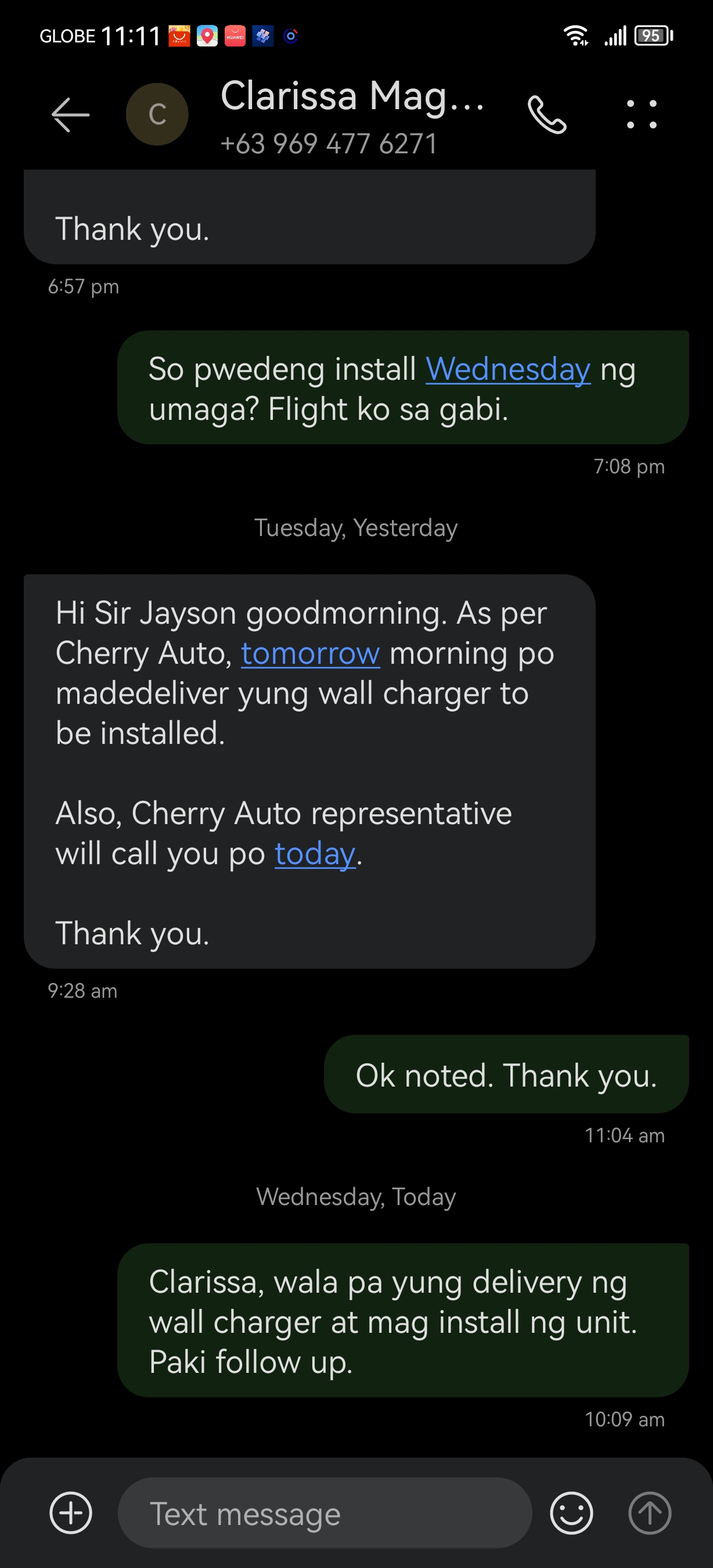Send the message with the arrow button

click(x=650, y=1513)
